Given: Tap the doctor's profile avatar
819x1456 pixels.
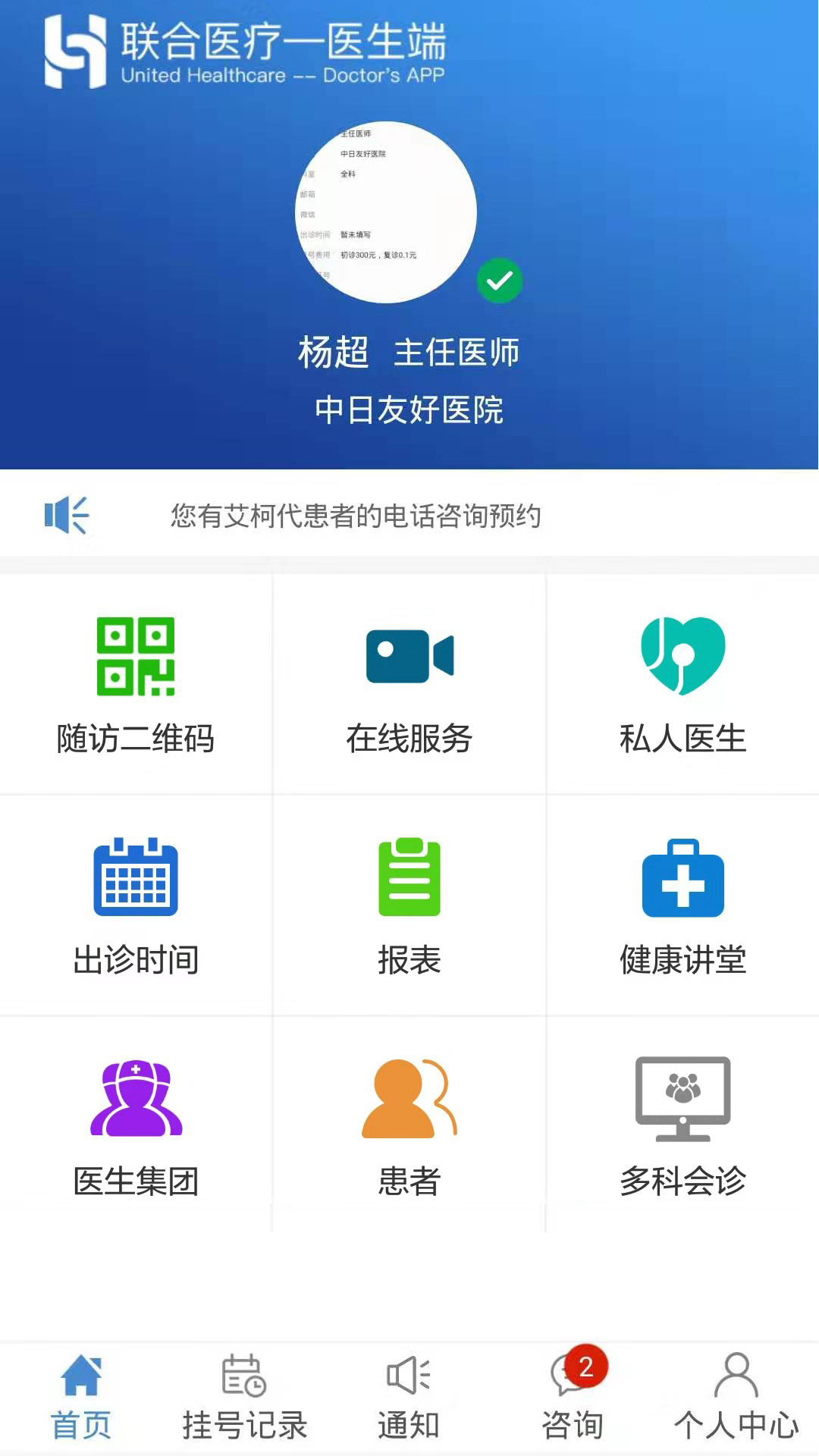Looking at the screenshot, I should click(386, 212).
